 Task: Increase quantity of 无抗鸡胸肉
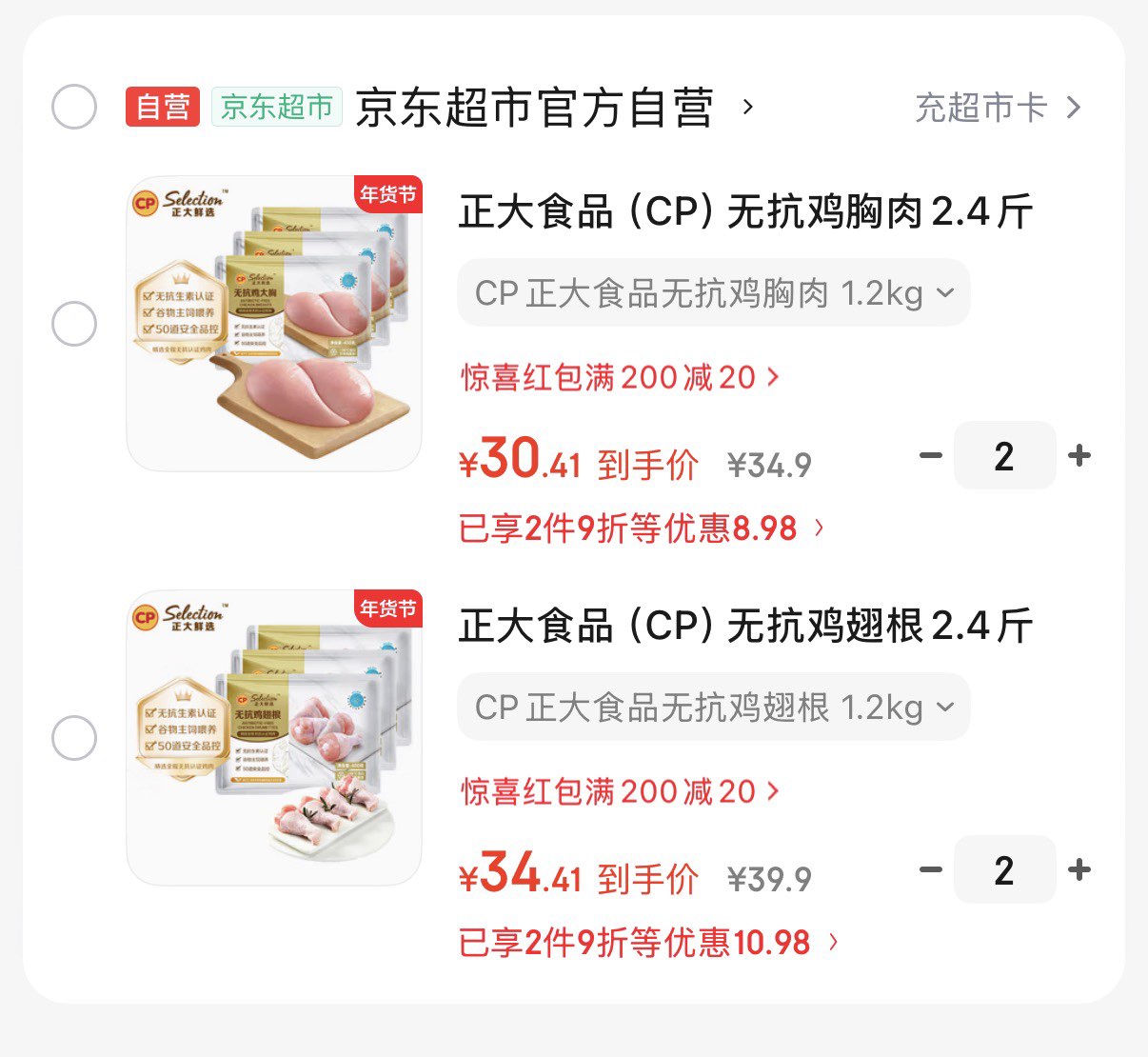pyautogui.click(x=1079, y=456)
